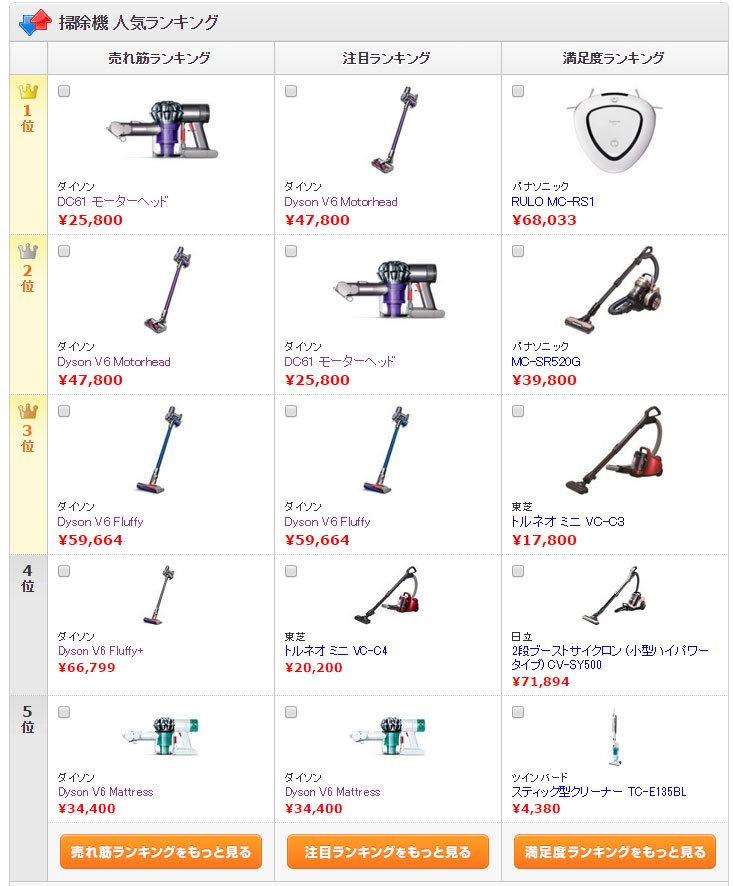Open the トルネオ ミニ VC-C4 link
733x886 pixels.
tap(336, 651)
